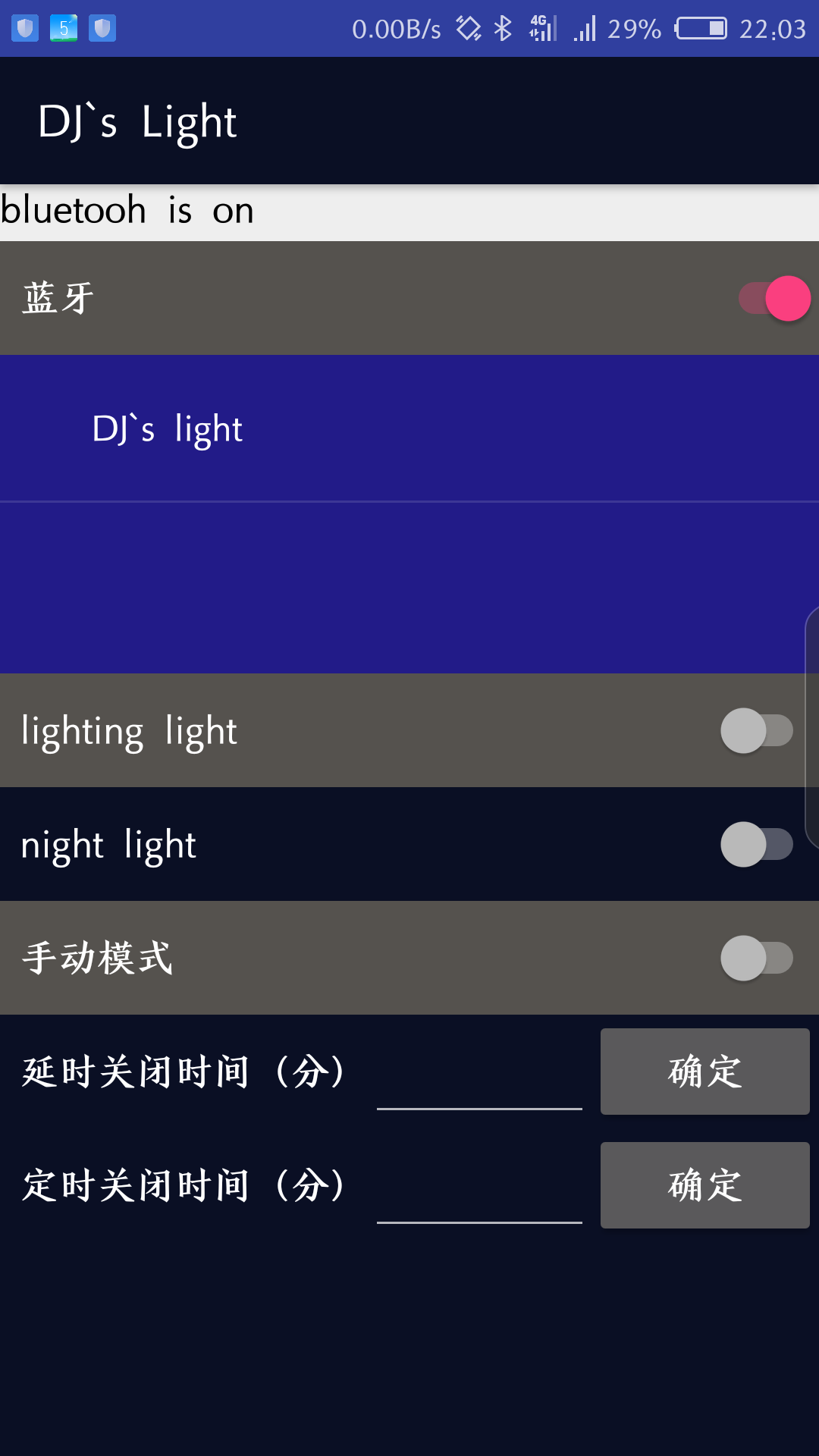Focus the 定时关闭时间 input field
The width and height of the screenshot is (819, 1456).
479,1194
